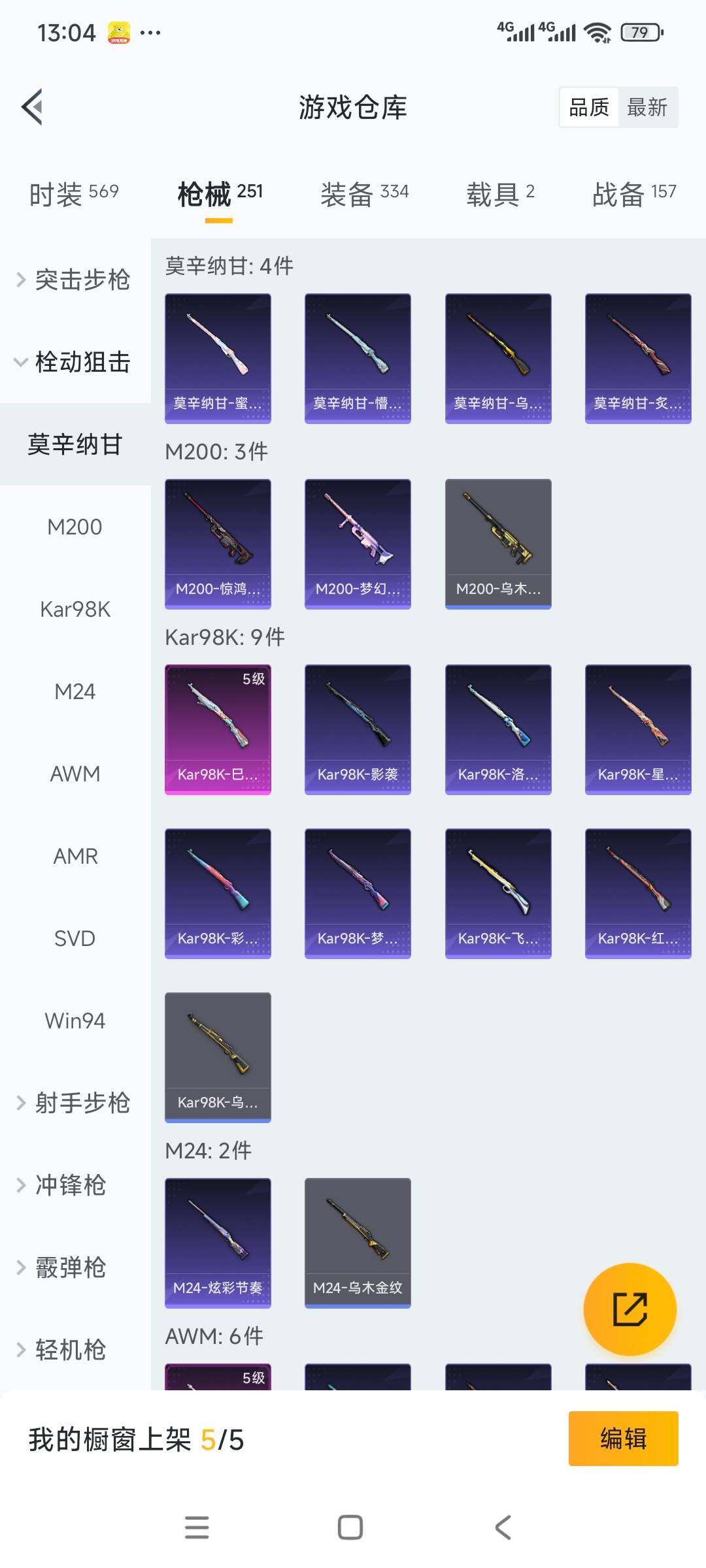Sort by 最新
Screen dimensions: 706x1568
[647, 107]
